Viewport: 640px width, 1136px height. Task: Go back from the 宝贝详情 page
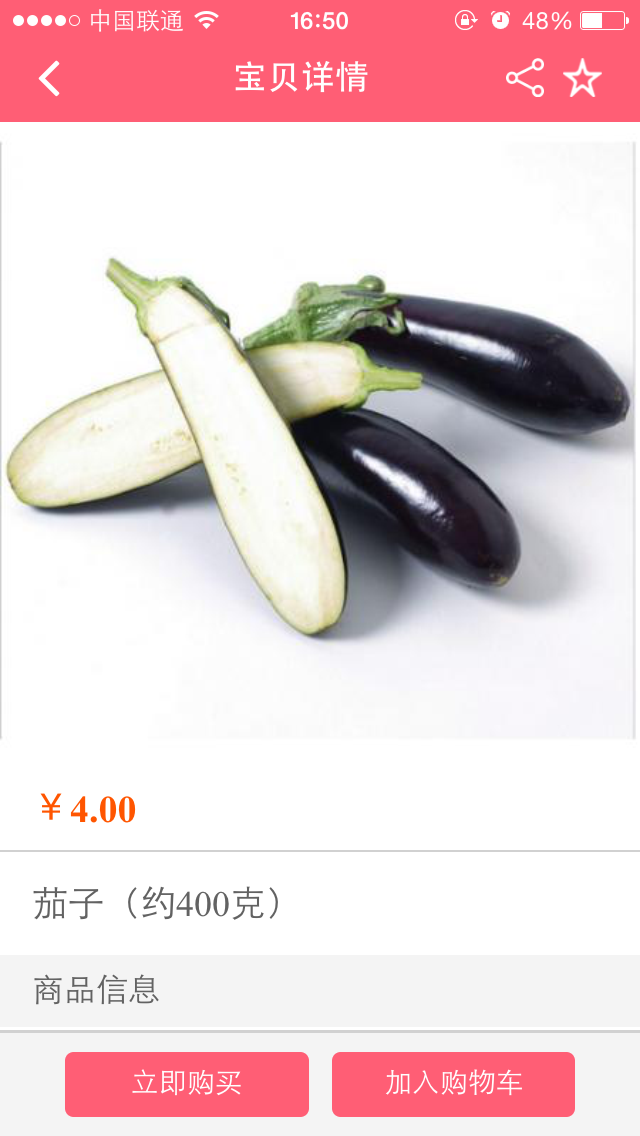click(50, 78)
